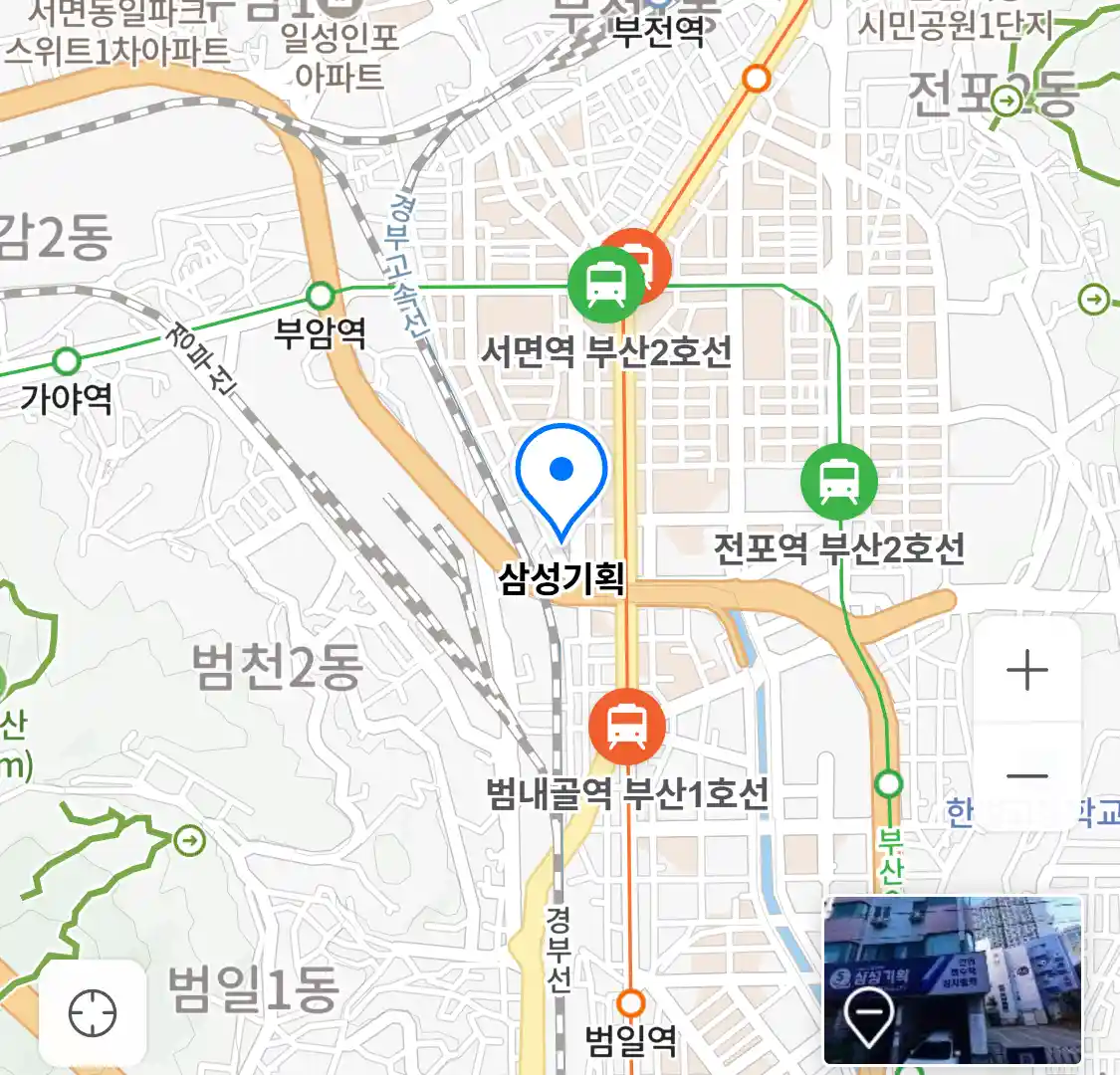Tap the 부암역 station marker
Image resolution: width=1120 pixels, height=1075 pixels.
pos(320,296)
